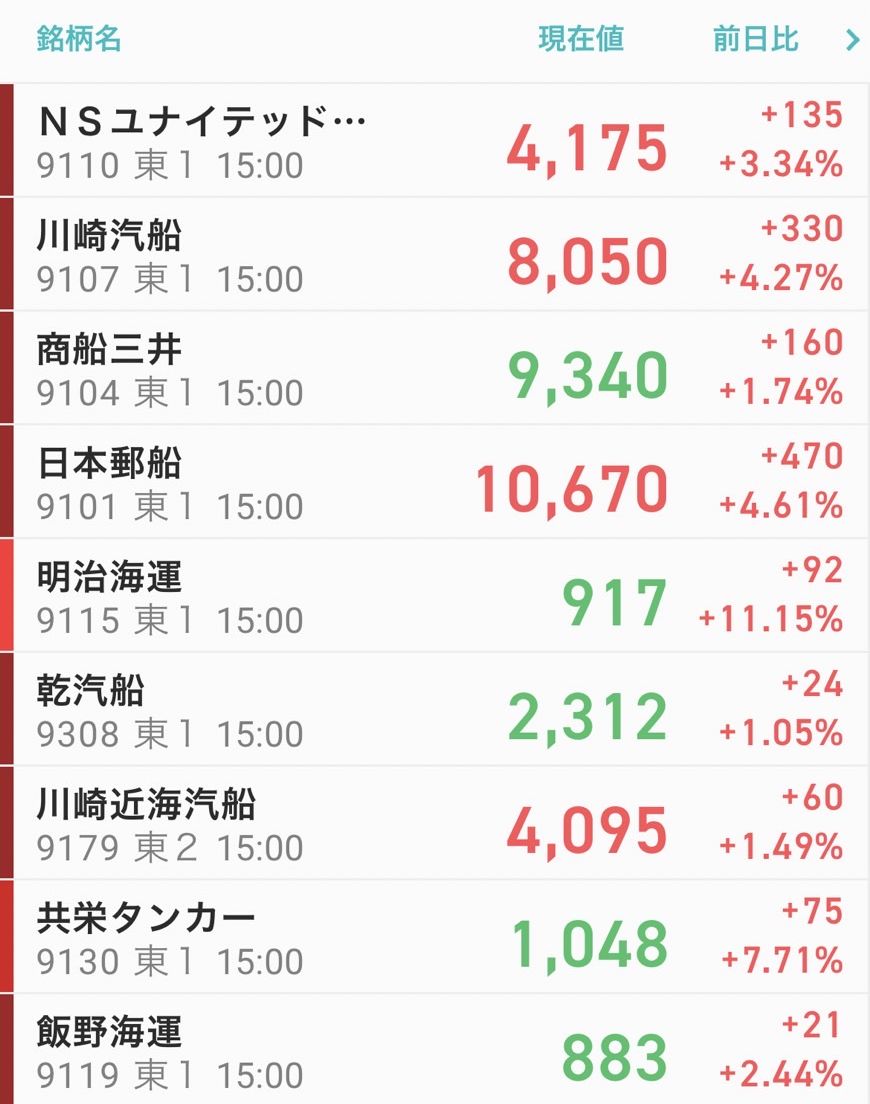Sort by the 現在値 column header
The width and height of the screenshot is (870, 1104).
[x=581, y=39]
